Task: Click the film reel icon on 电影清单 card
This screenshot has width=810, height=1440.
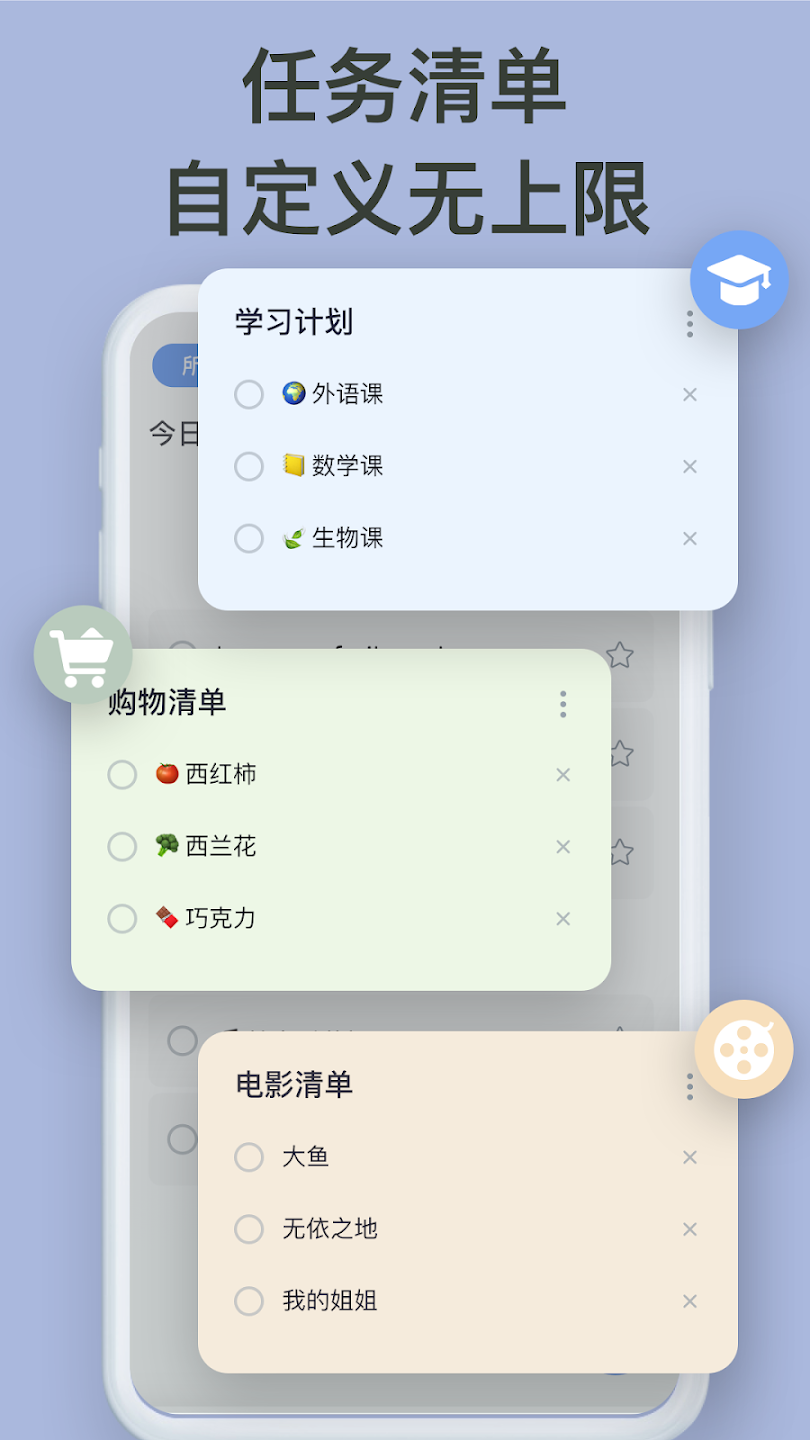Action: [x=741, y=1048]
